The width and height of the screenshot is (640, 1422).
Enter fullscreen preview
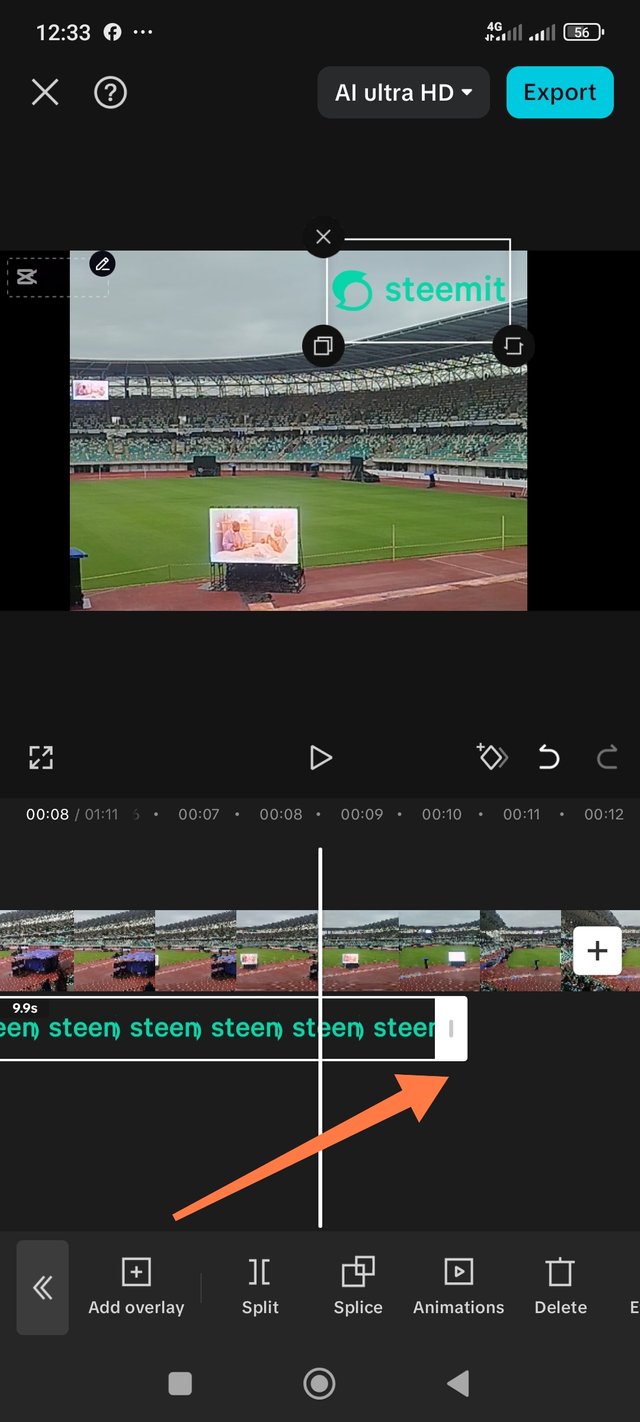(41, 757)
